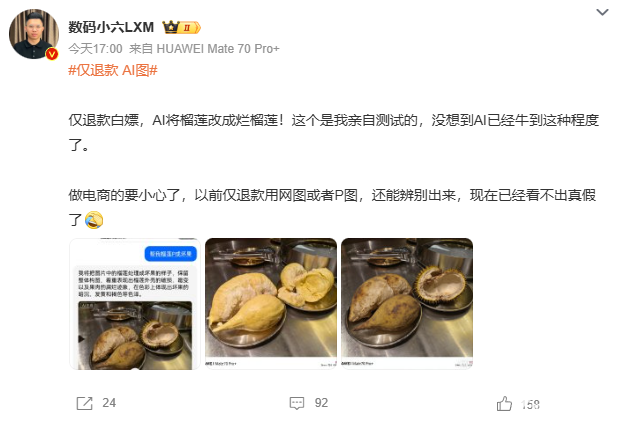This screenshot has width=617, height=421.
Task: Open the #仅退款 AI图# hashtag topic
Action: coord(112,70)
